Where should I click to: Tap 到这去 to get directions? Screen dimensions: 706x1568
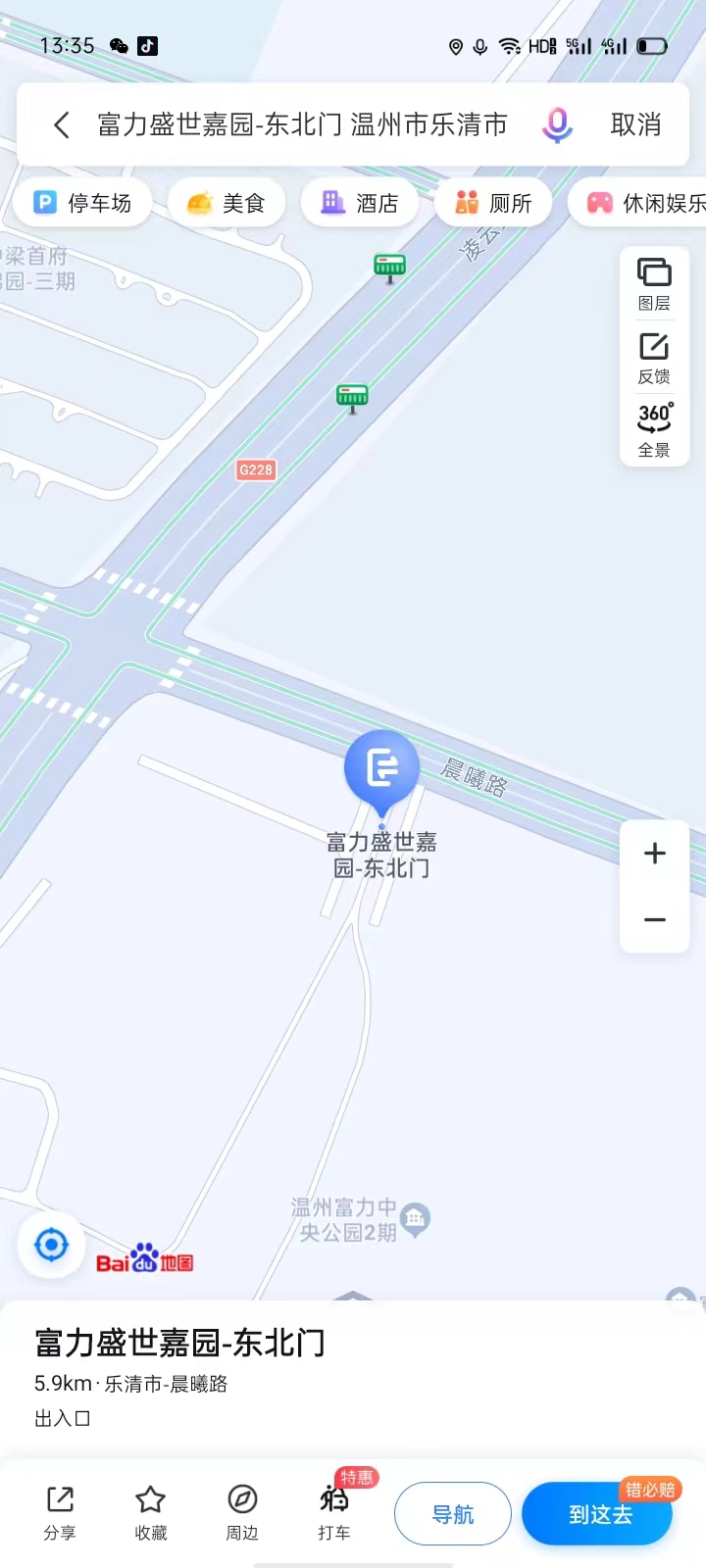point(598,1514)
